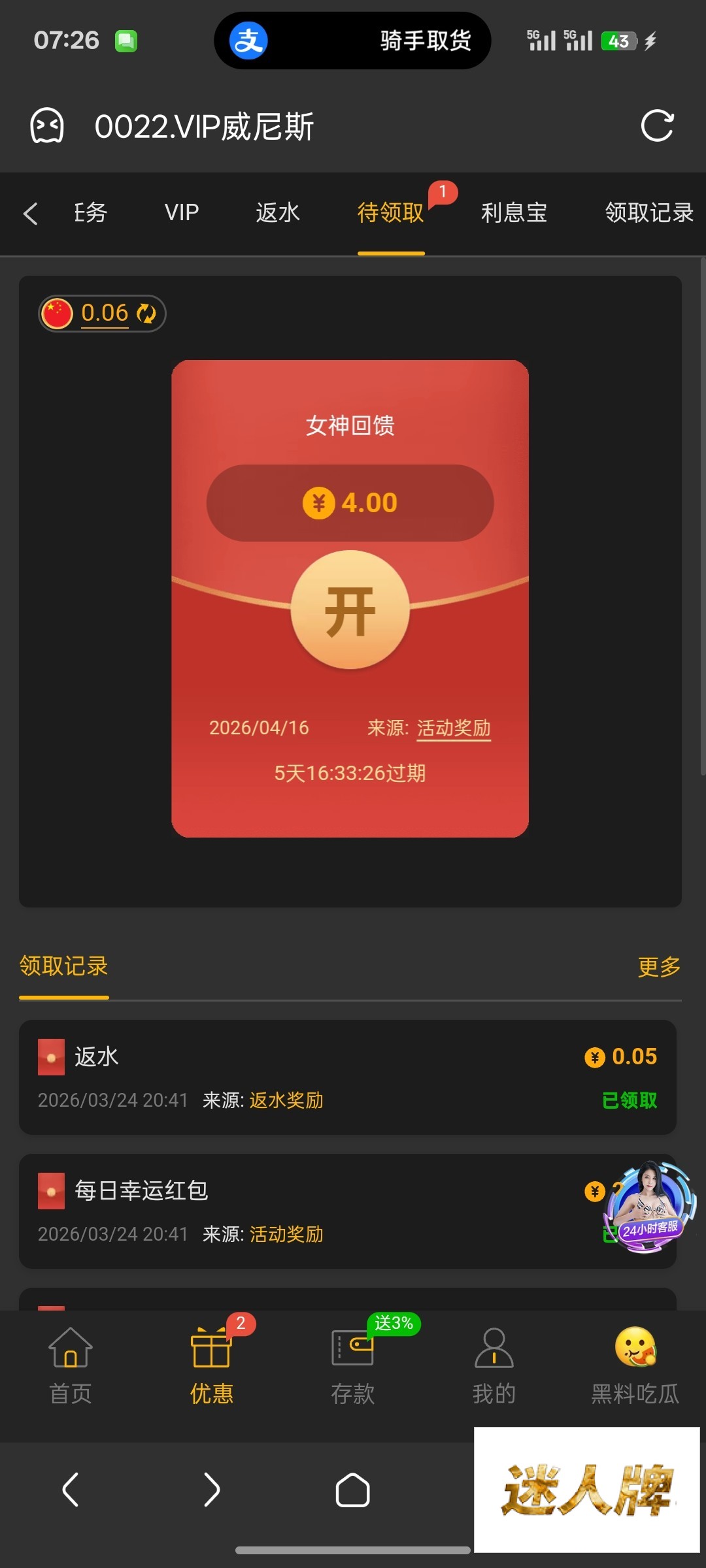Open the 存款 deposit tab

point(352,1365)
